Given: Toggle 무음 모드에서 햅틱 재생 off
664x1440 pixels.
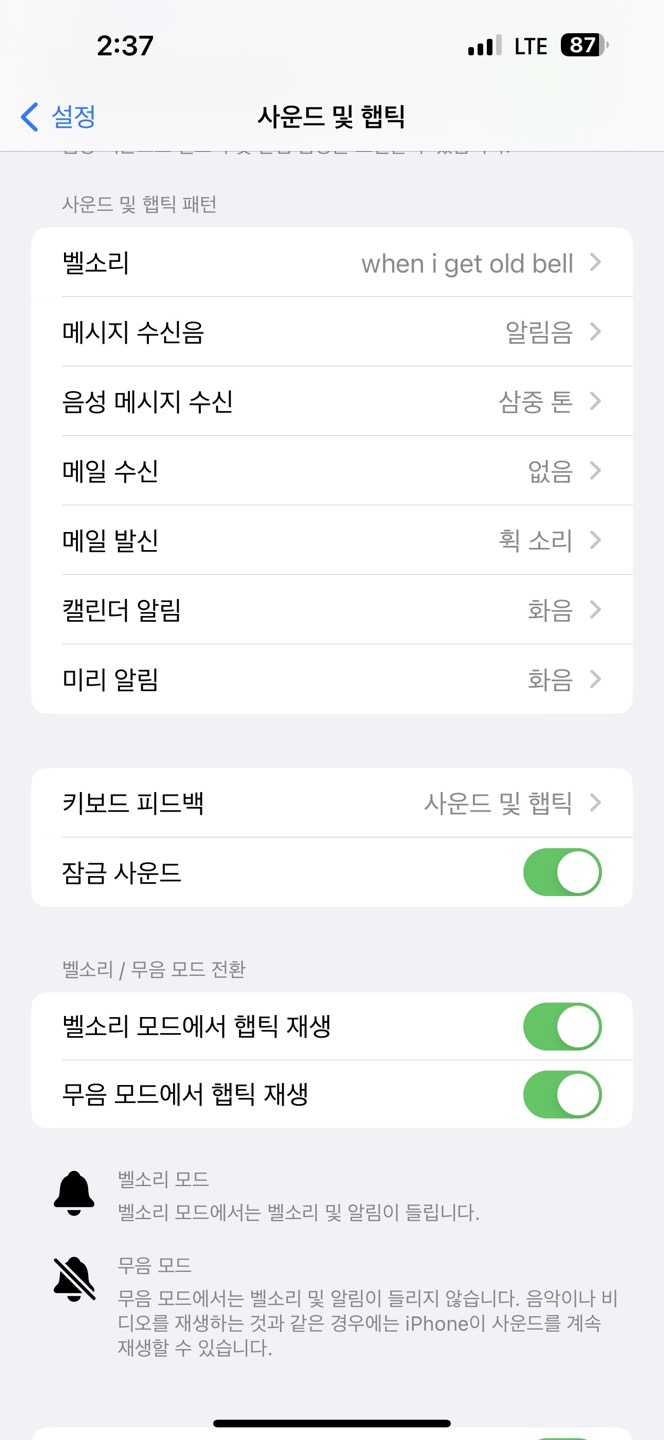Looking at the screenshot, I should [562, 1095].
